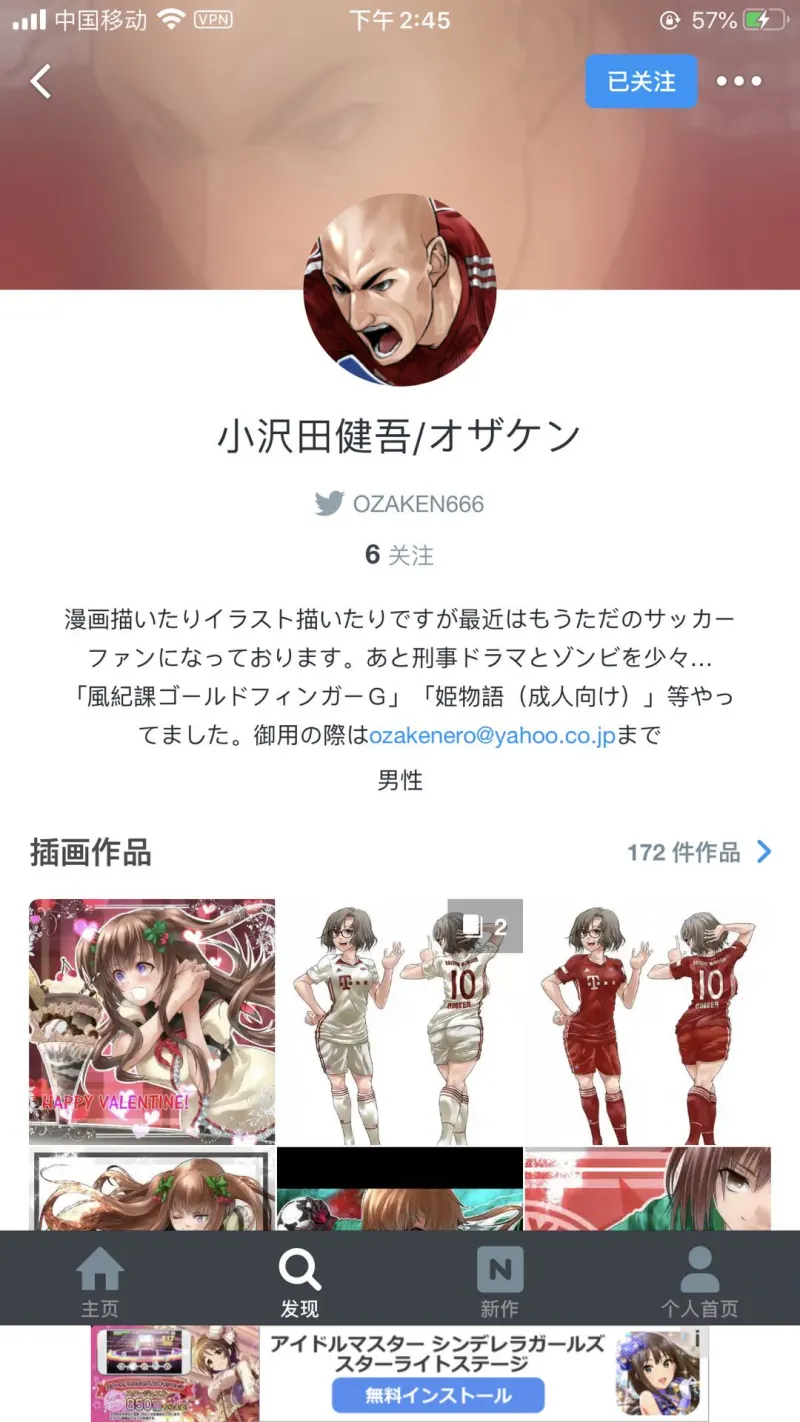Tap the 已关注 following button
The height and width of the screenshot is (1422, 800).
(641, 81)
